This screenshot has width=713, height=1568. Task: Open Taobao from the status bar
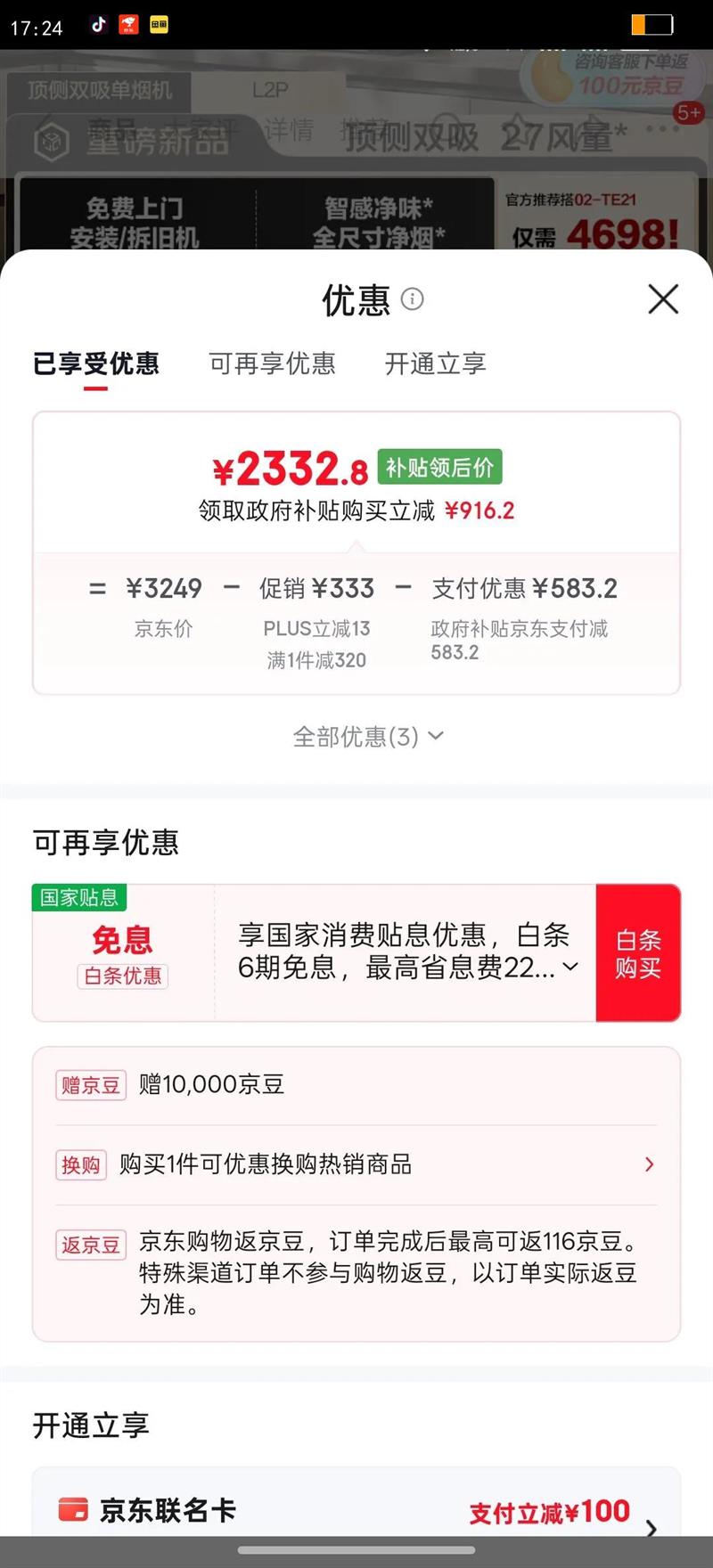[158, 25]
